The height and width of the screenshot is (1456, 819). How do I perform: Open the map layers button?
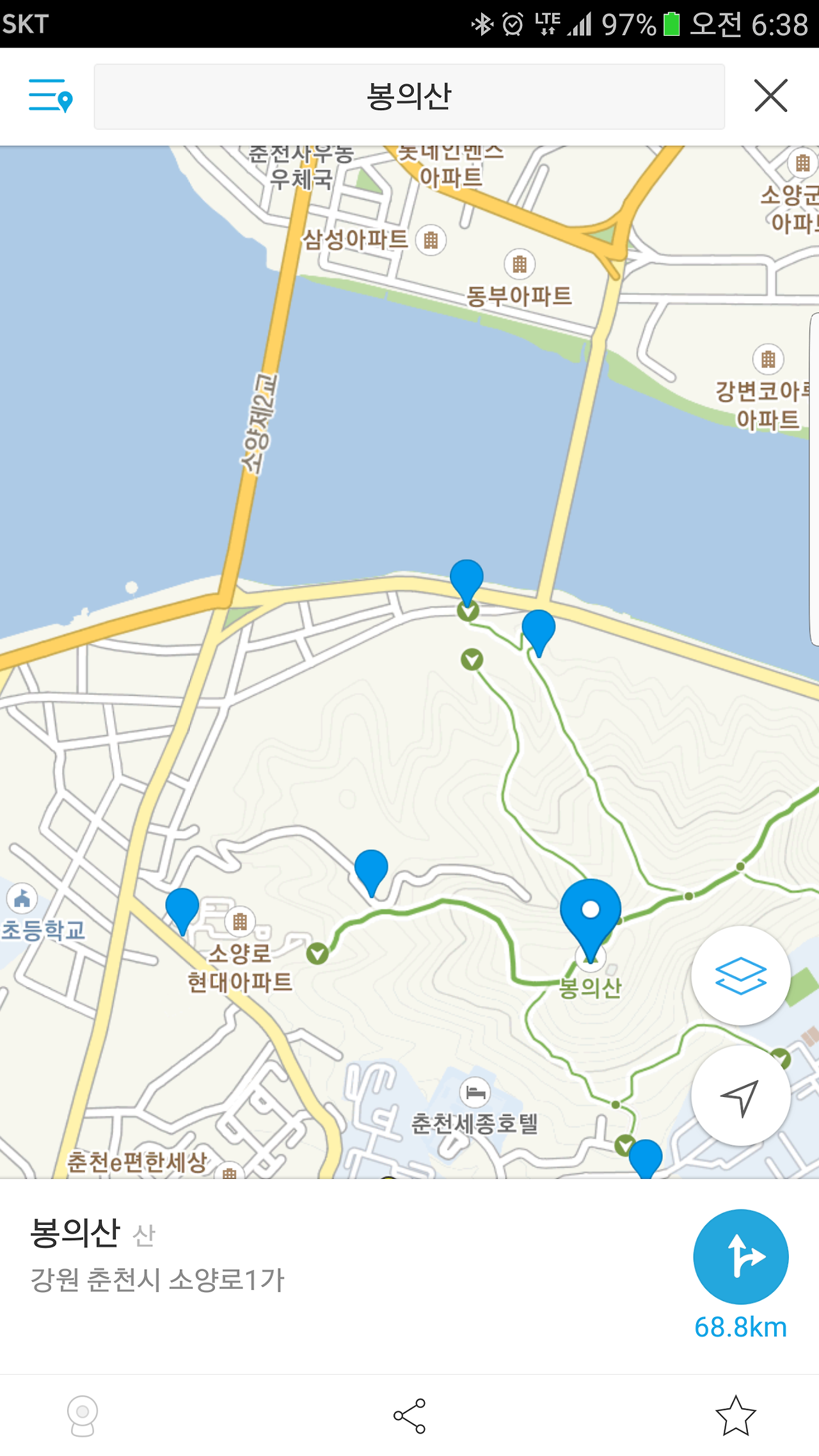[x=741, y=975]
